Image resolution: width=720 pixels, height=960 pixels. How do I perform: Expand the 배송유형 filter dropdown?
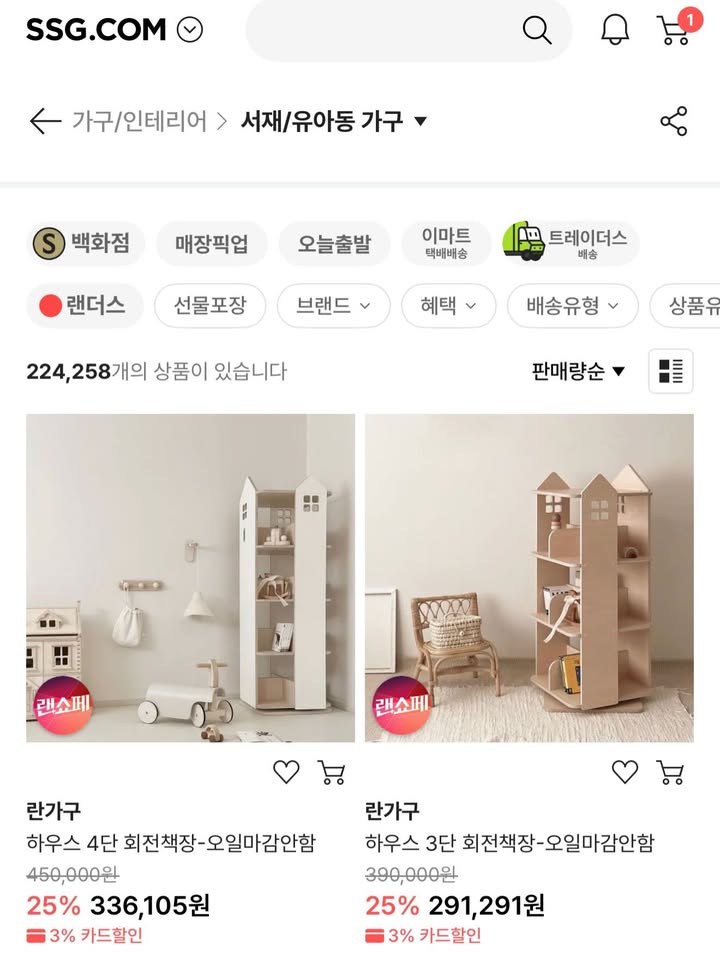coord(572,306)
